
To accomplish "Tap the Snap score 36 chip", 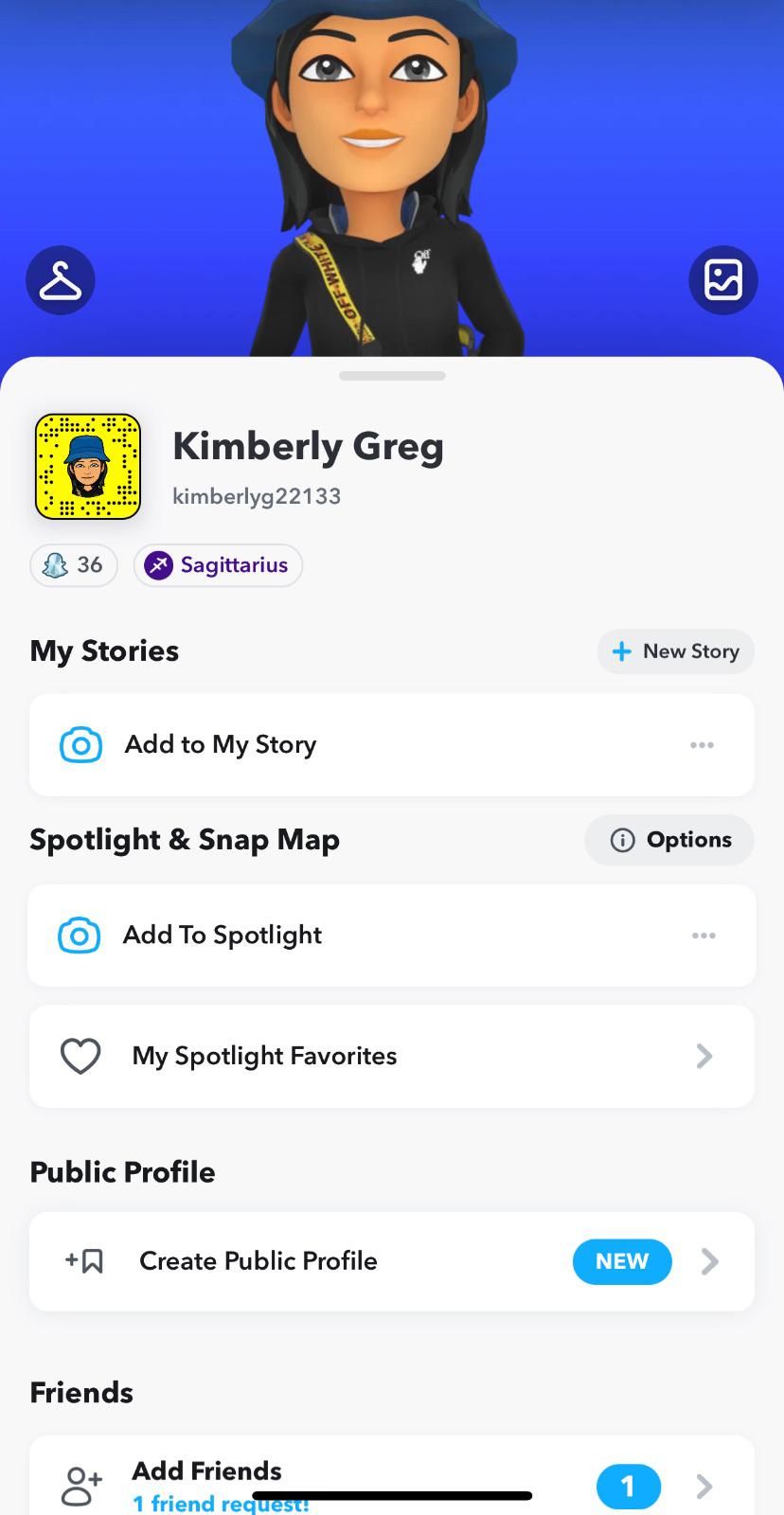I will (x=74, y=565).
